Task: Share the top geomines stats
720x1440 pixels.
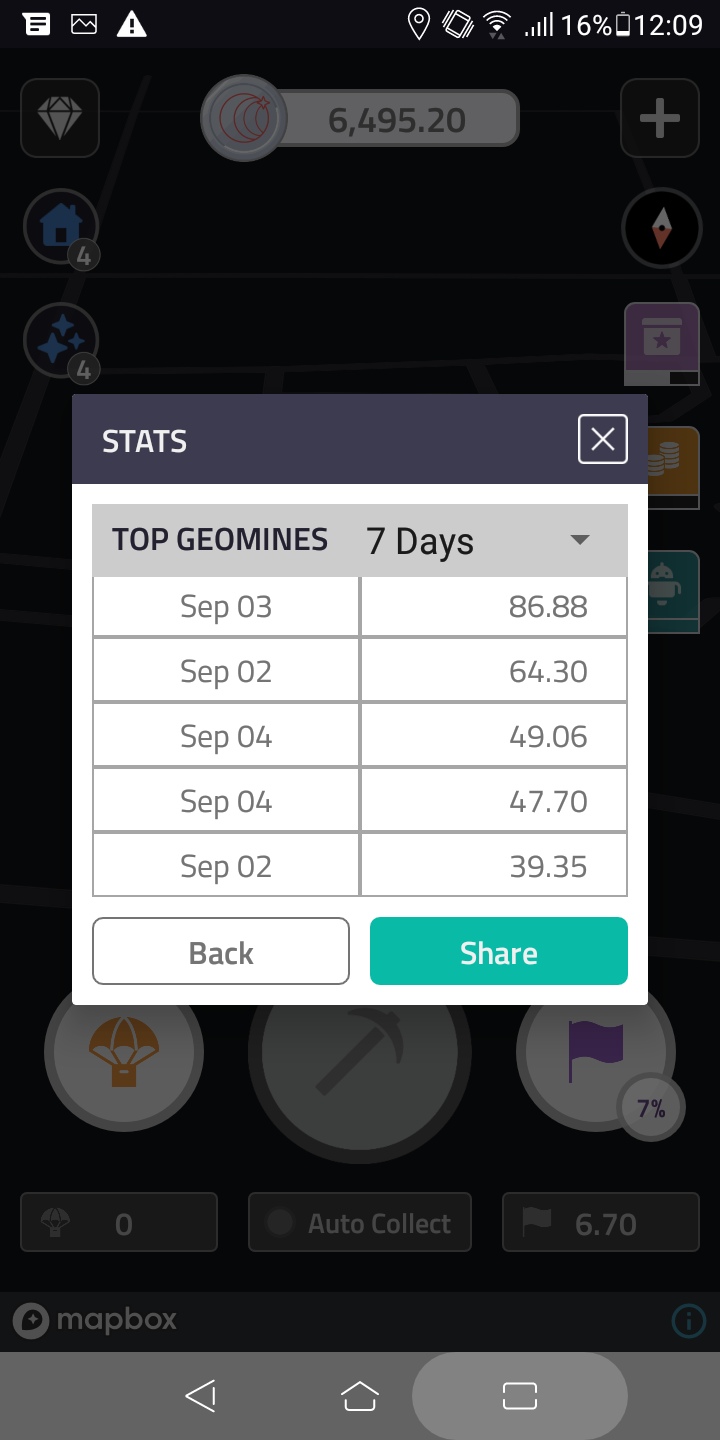Action: tap(498, 952)
